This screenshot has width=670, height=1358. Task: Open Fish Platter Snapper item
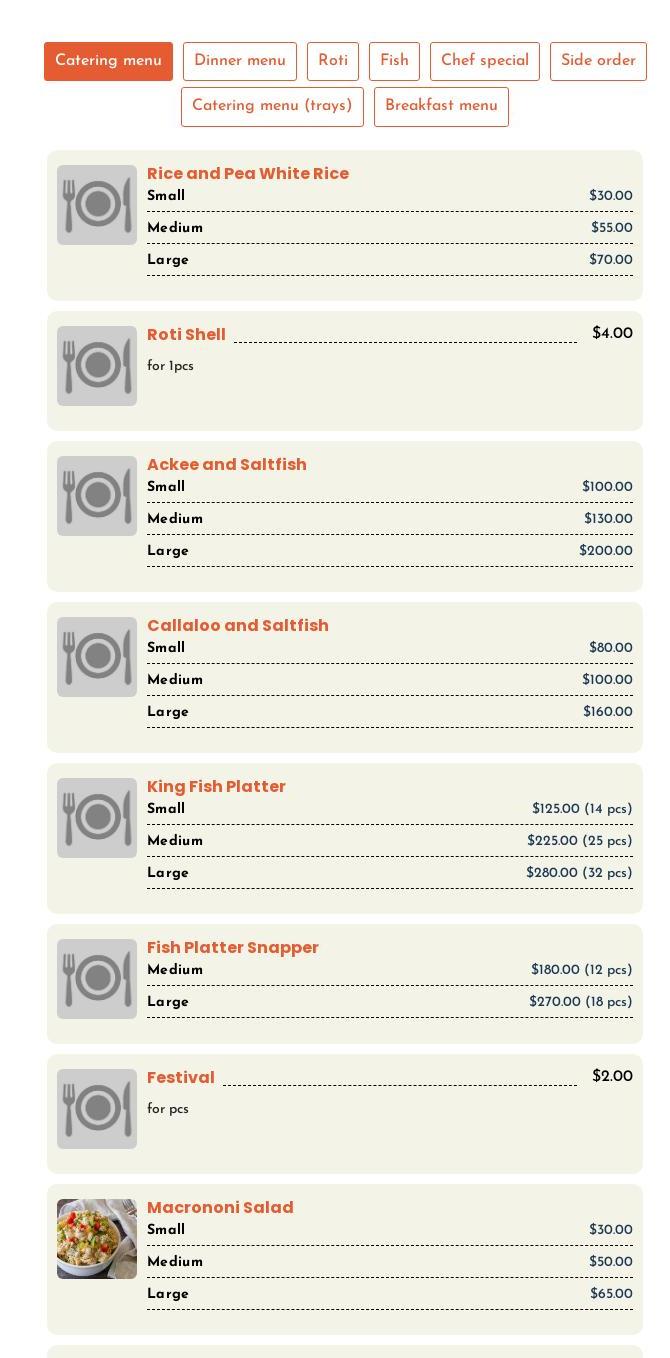pos(233,948)
